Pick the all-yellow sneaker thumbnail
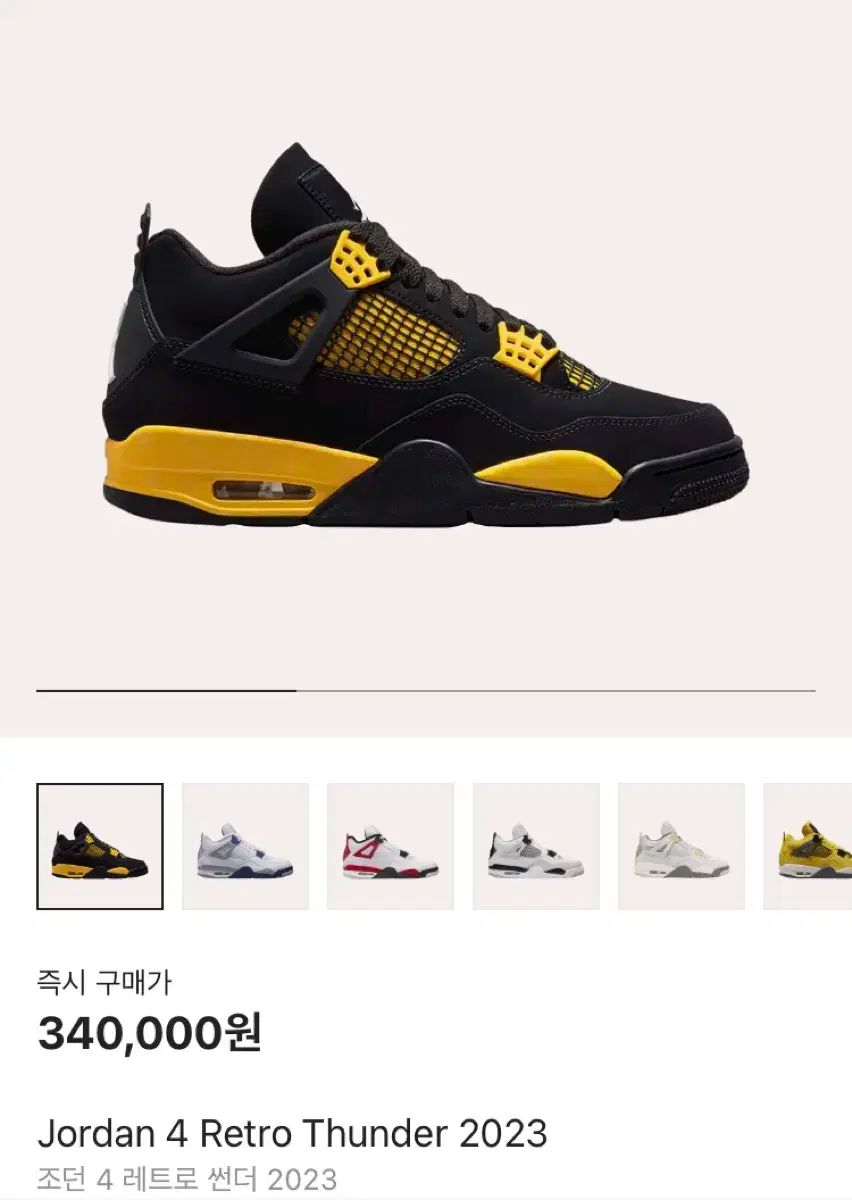Image resolution: width=852 pixels, height=1200 pixels. click(x=810, y=846)
